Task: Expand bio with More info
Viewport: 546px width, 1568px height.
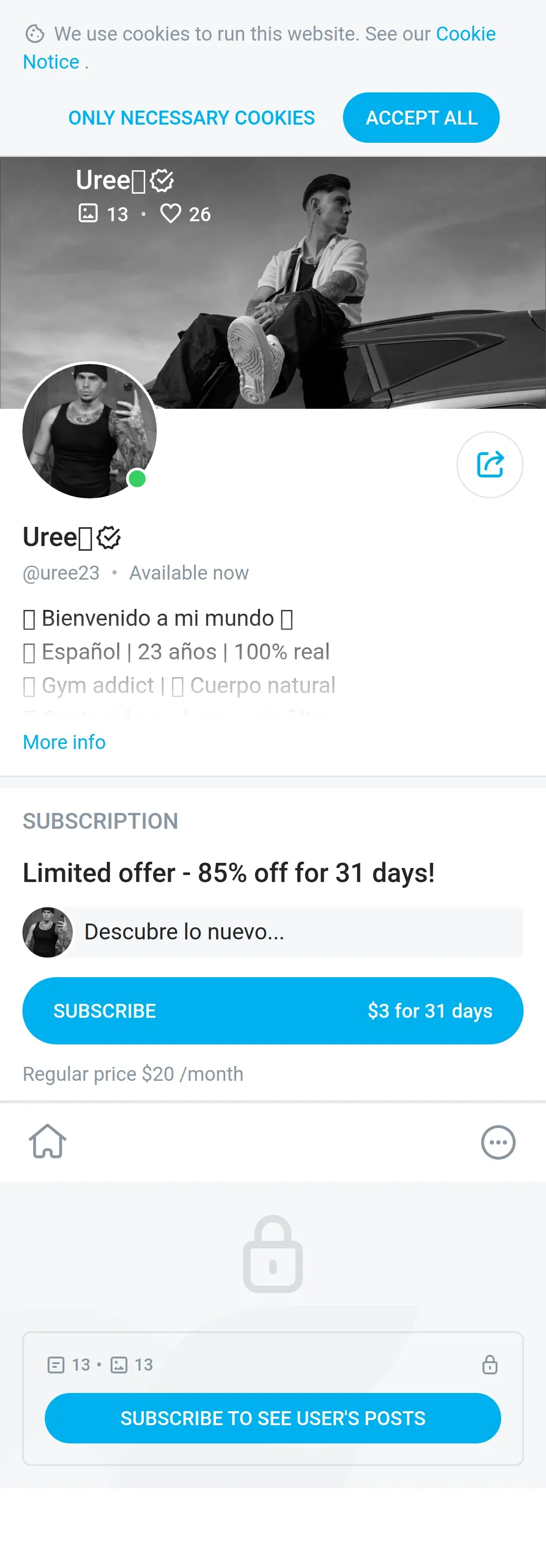Action: coord(64,742)
